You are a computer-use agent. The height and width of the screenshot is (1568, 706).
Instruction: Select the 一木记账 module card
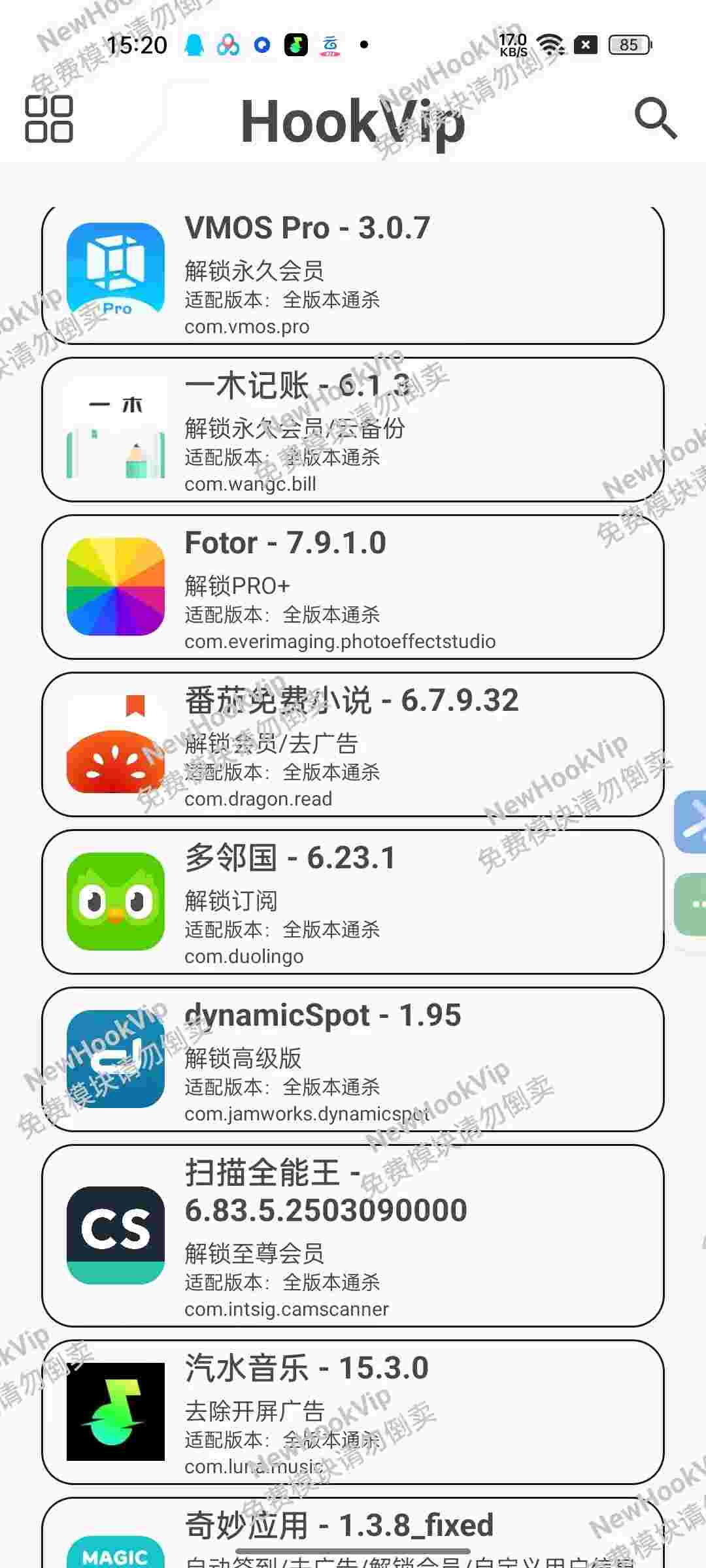353,430
